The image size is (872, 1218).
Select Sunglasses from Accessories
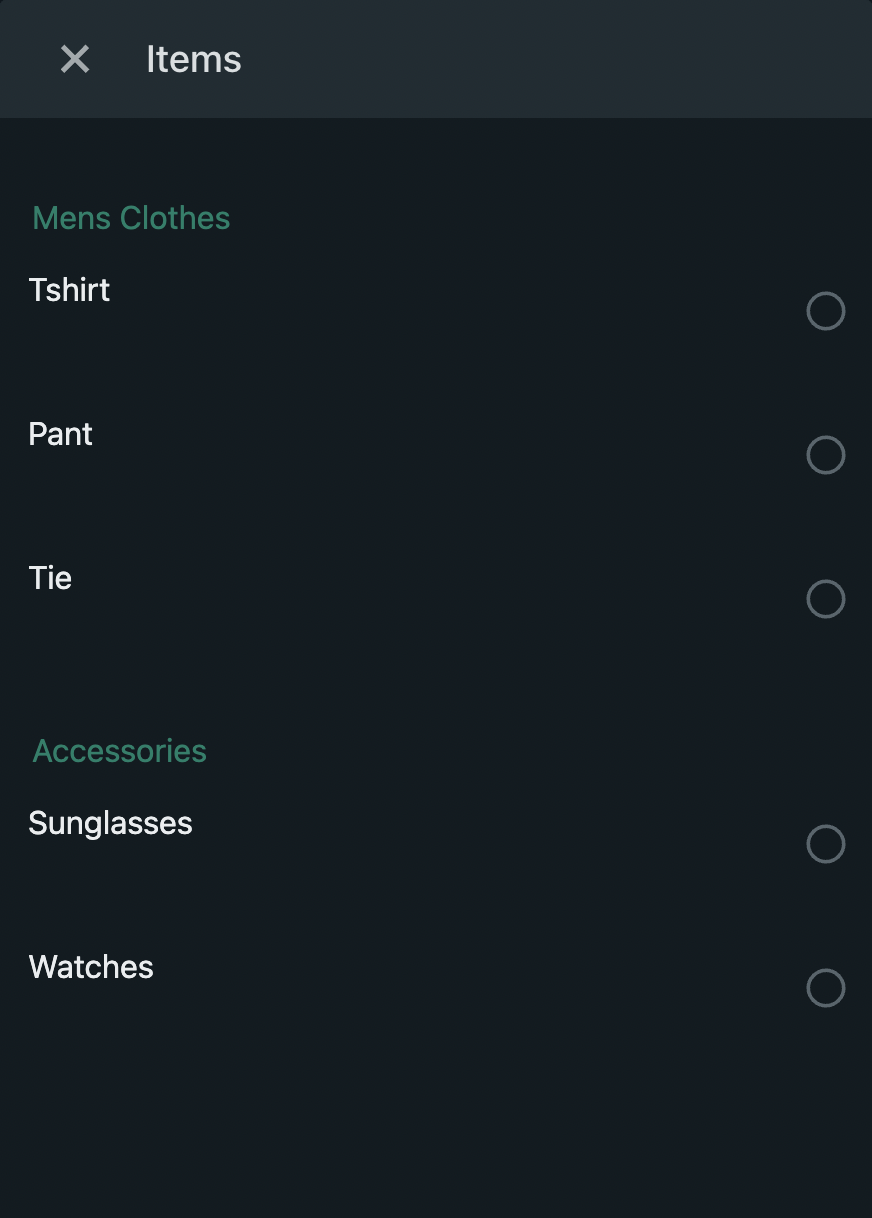pos(825,844)
